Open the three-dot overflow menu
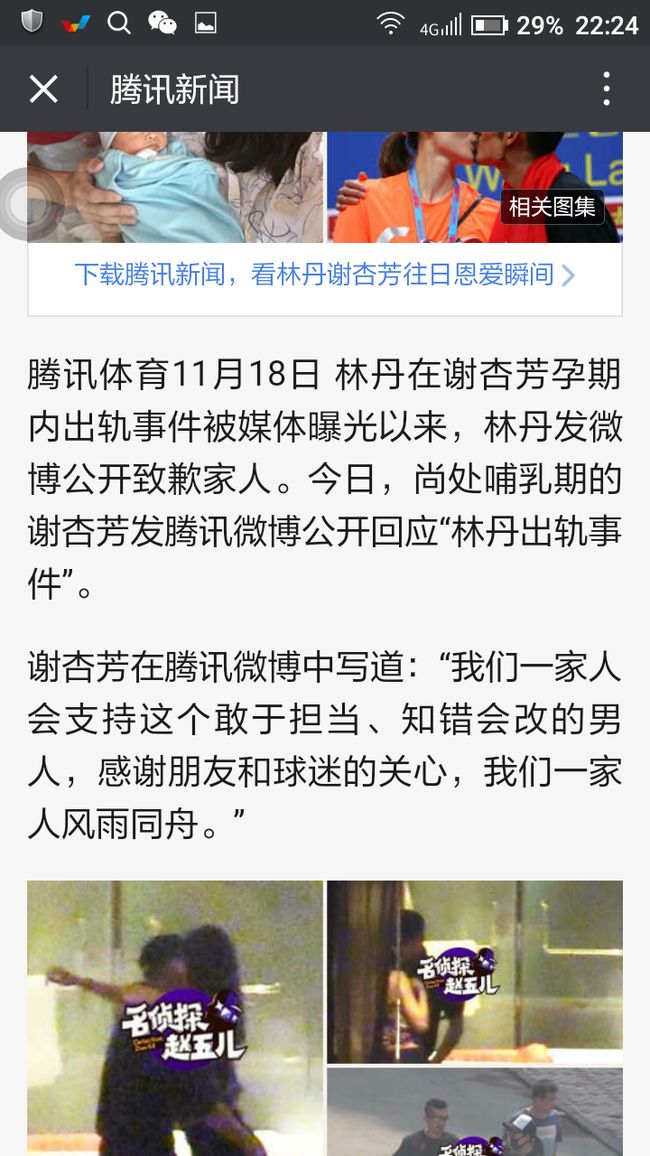The image size is (650, 1156). pos(606,89)
